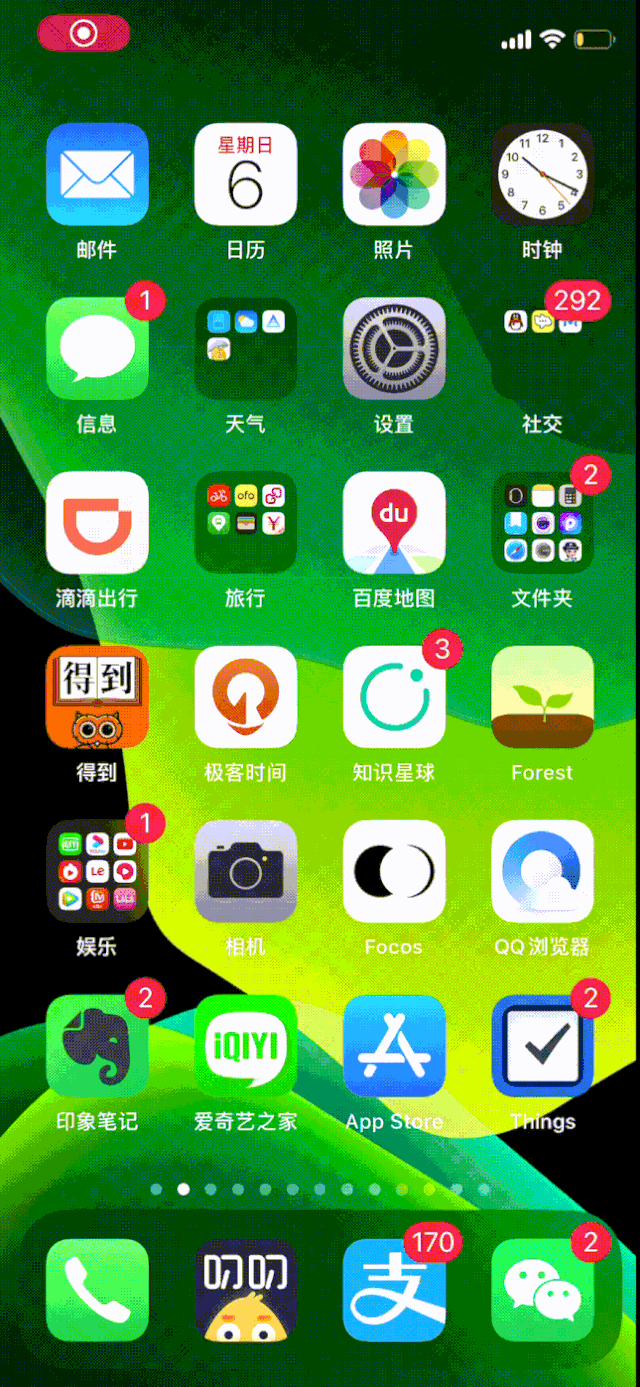This screenshot has width=640, height=1387.
Task: Open the 天气 folder
Action: tap(245, 348)
